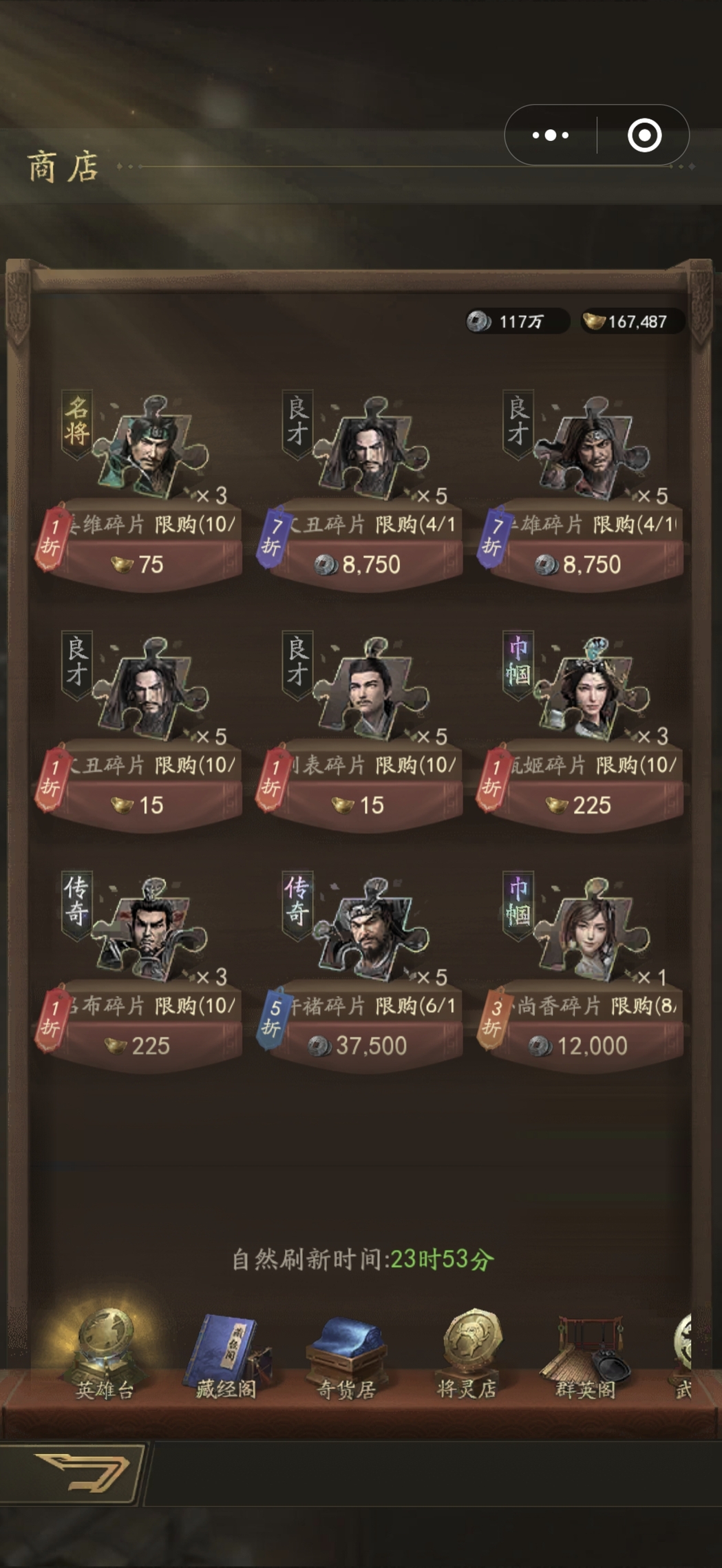The image size is (722, 1568).
Task: Buy 吕布 fragments for 225 gold
Action: point(138,1045)
